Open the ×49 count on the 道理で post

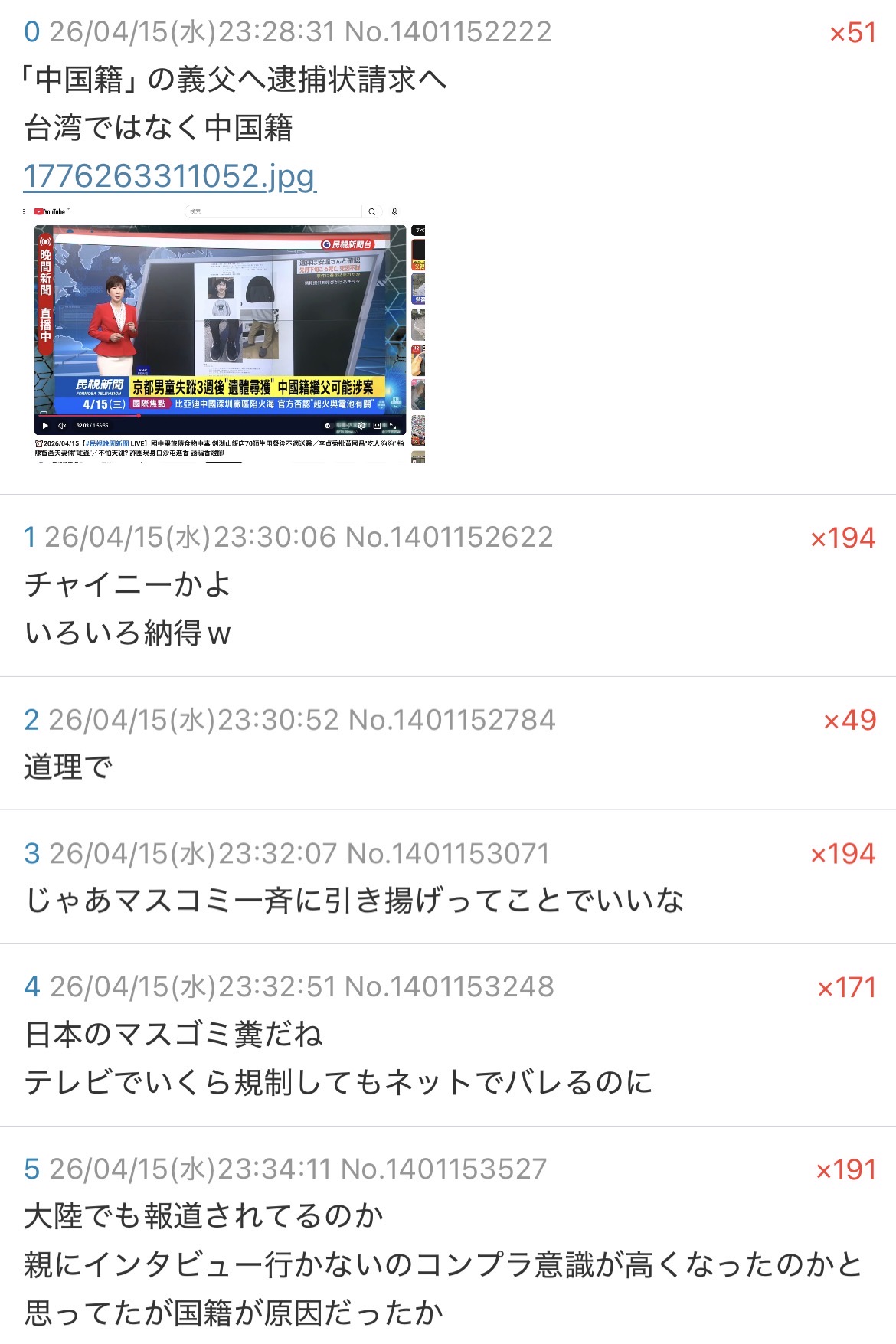click(849, 721)
